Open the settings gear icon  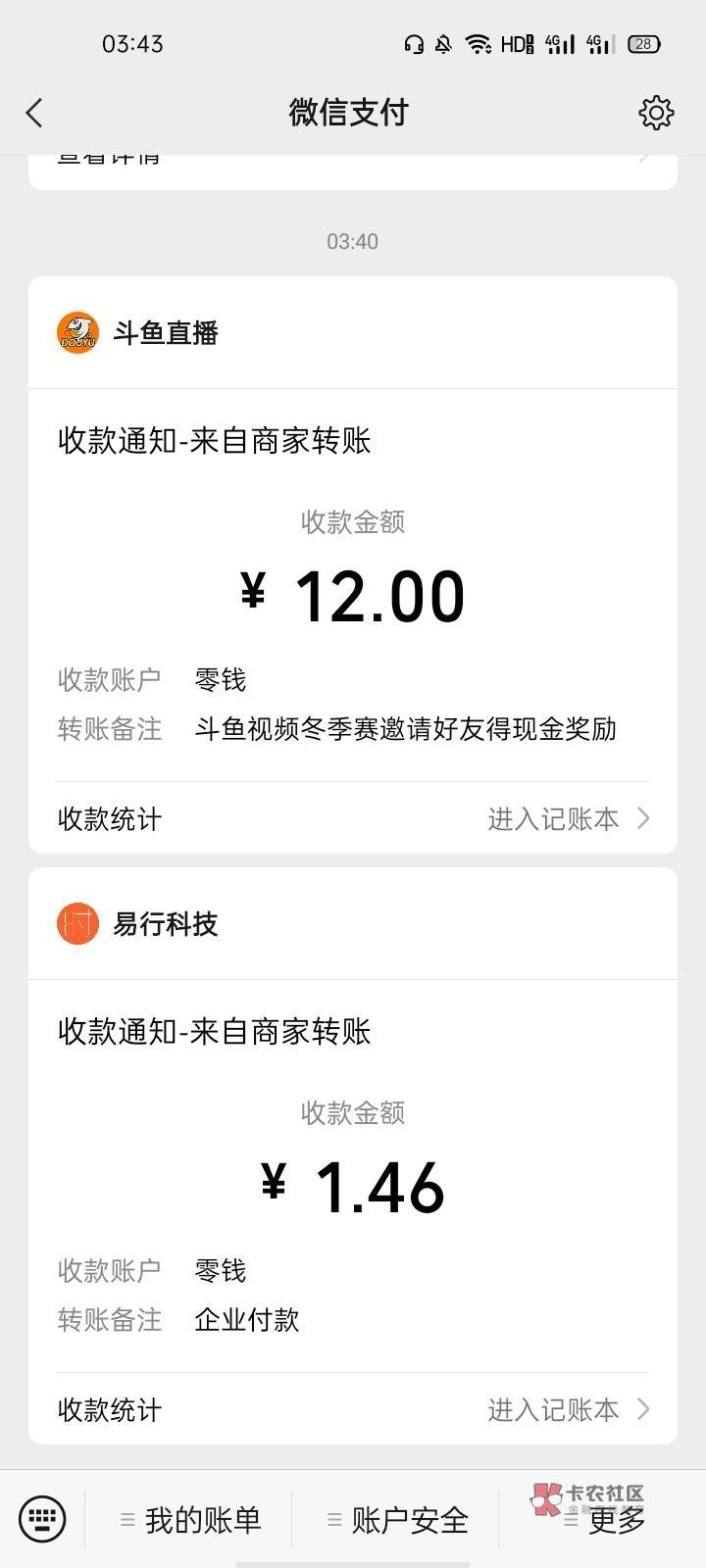point(655,113)
